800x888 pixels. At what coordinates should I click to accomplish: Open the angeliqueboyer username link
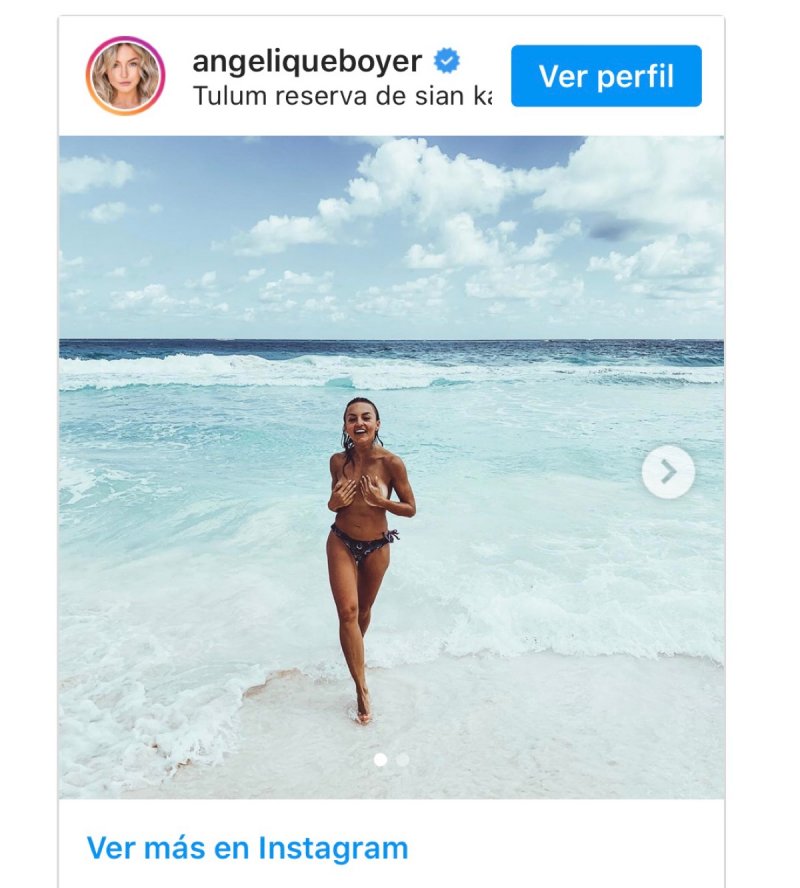click(x=307, y=61)
